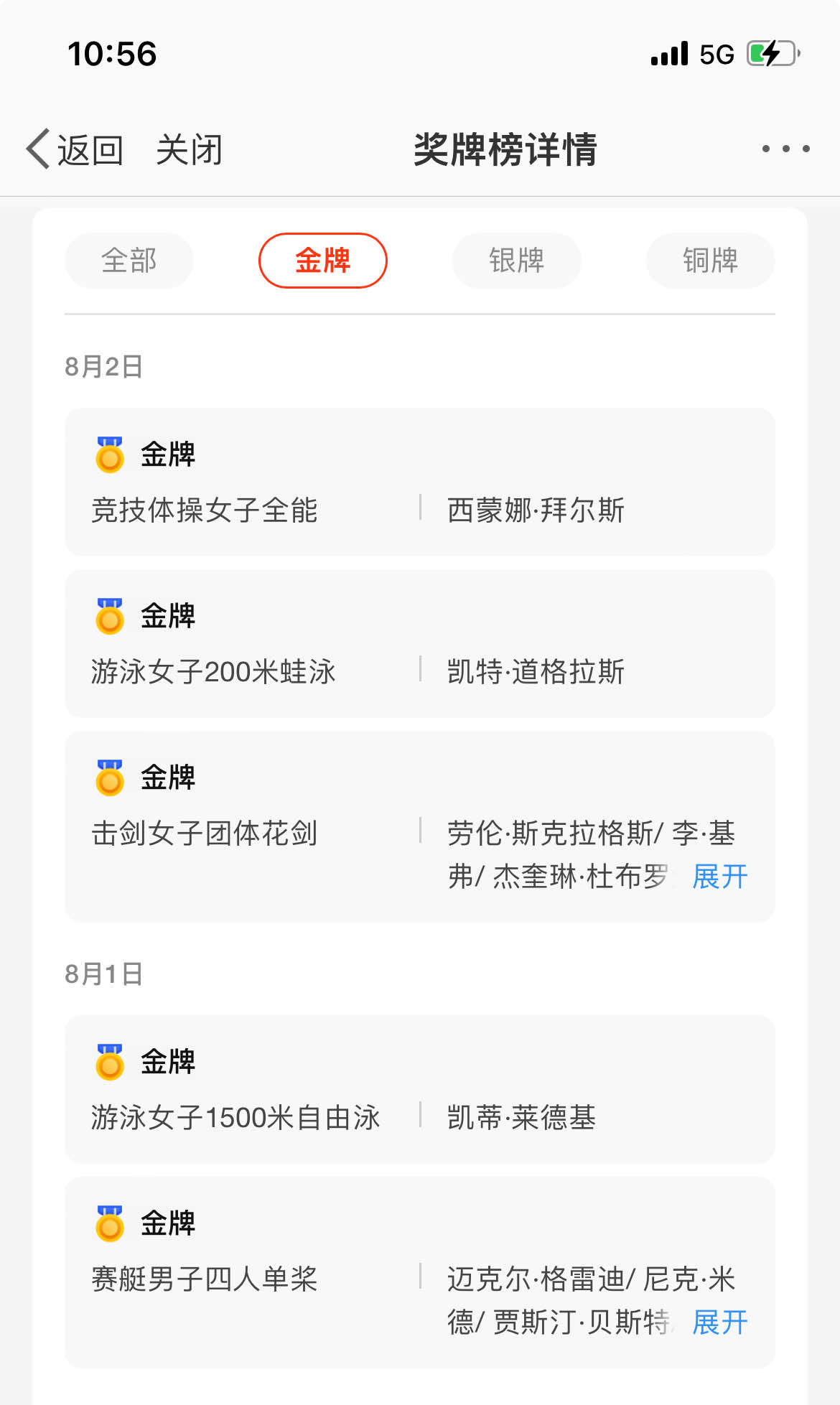
Task: Close the page with 关闭
Action: pyautogui.click(x=190, y=149)
